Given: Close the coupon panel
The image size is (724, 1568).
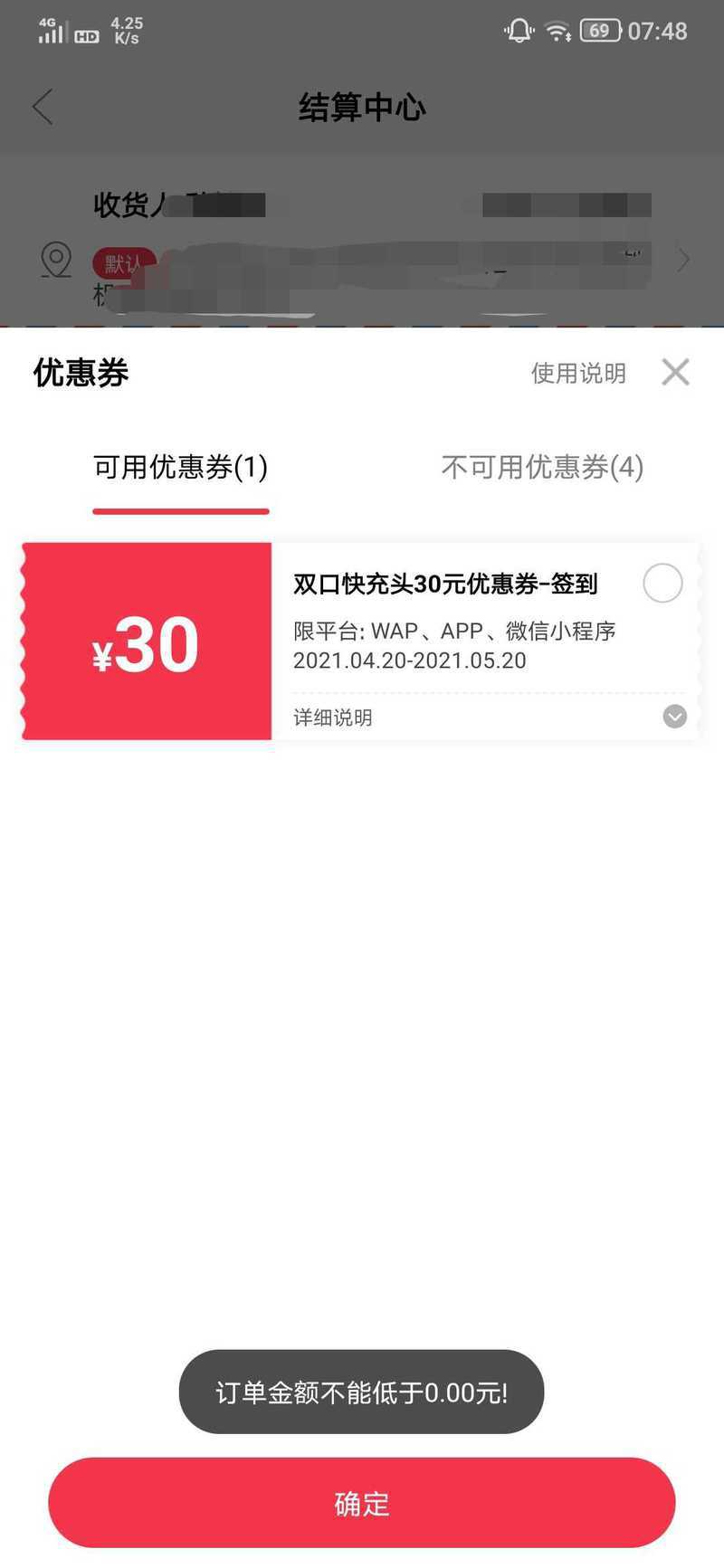Looking at the screenshot, I should [x=675, y=372].
